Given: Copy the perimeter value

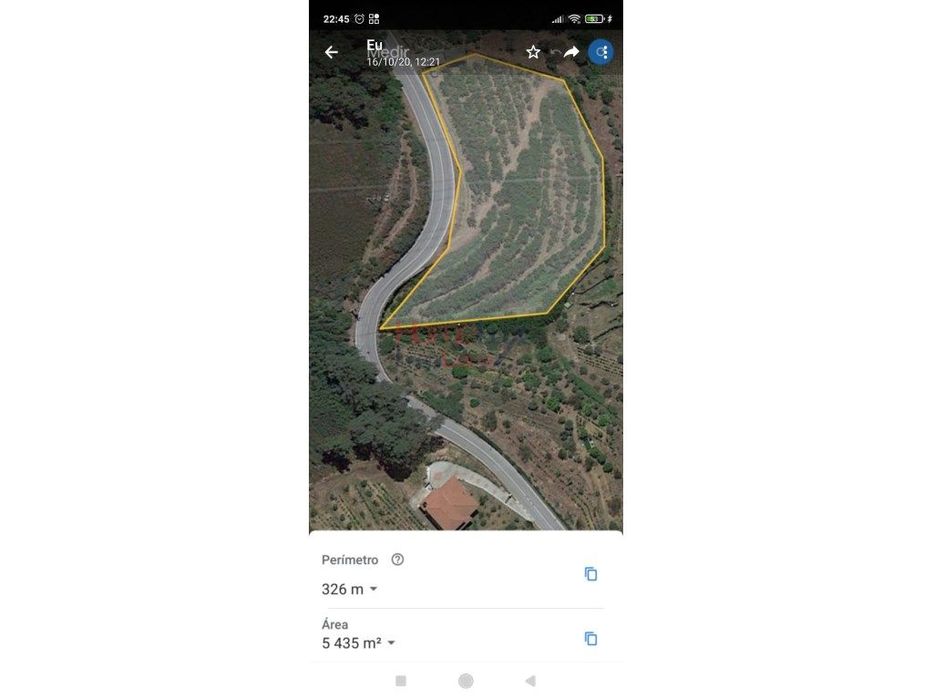Looking at the screenshot, I should pyautogui.click(x=590, y=574).
